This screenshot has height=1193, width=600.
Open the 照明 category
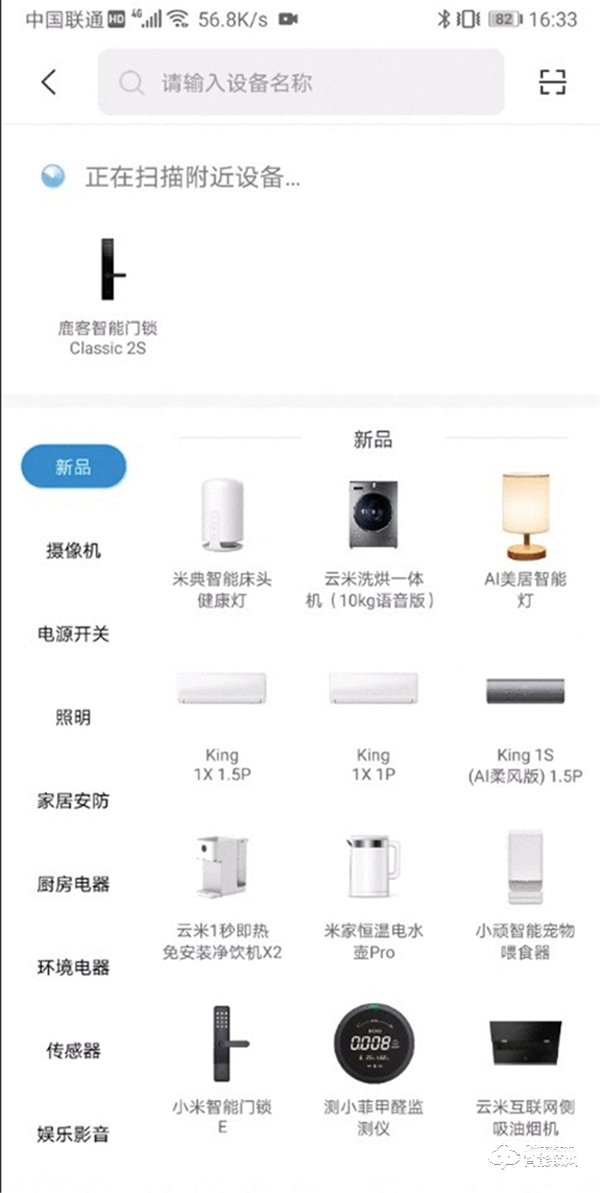pyautogui.click(x=73, y=717)
